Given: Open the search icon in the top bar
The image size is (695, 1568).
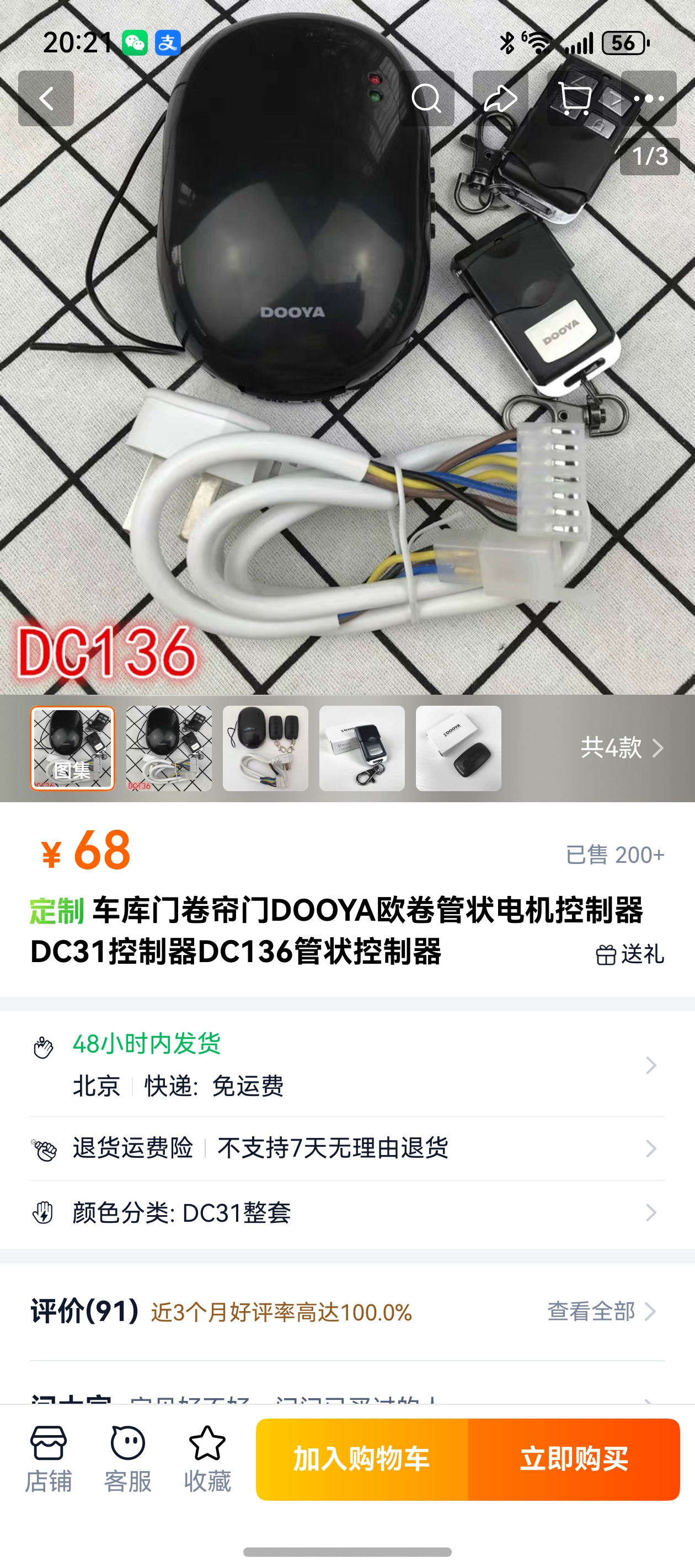Looking at the screenshot, I should point(426,98).
